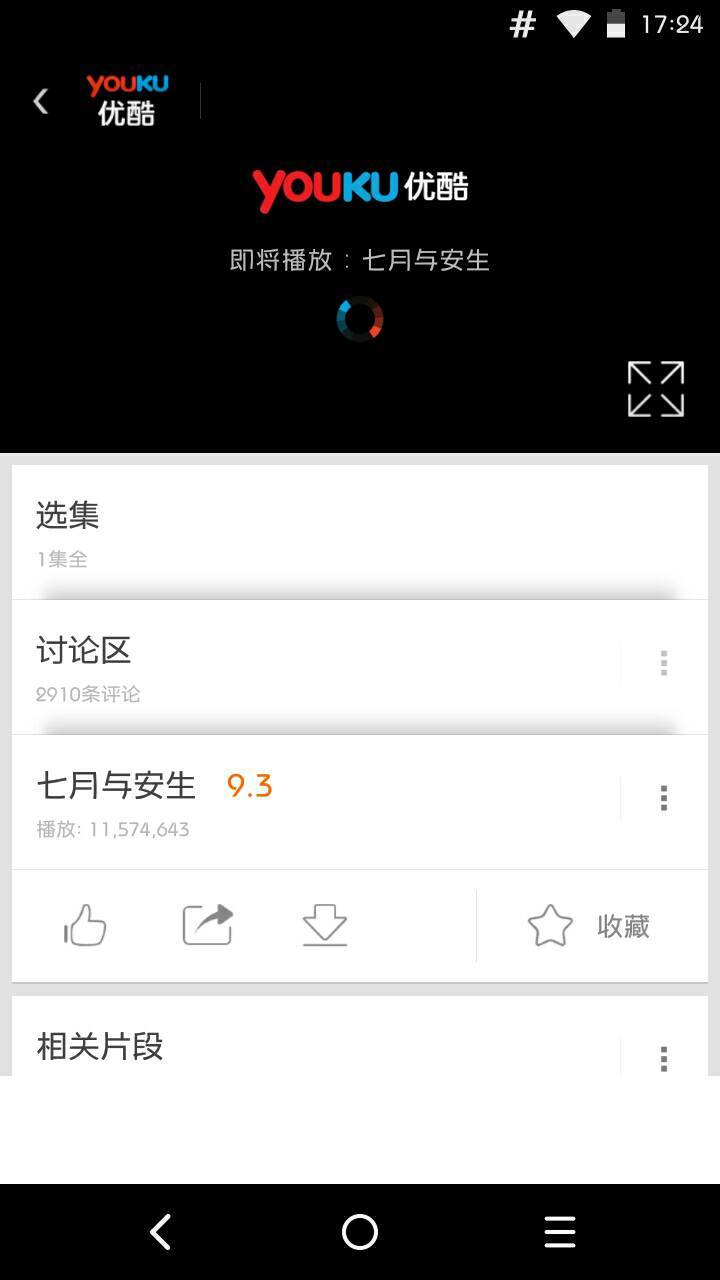Open the overflow menu beside 讨论区
Screen dimensions: 720x1280
click(664, 663)
